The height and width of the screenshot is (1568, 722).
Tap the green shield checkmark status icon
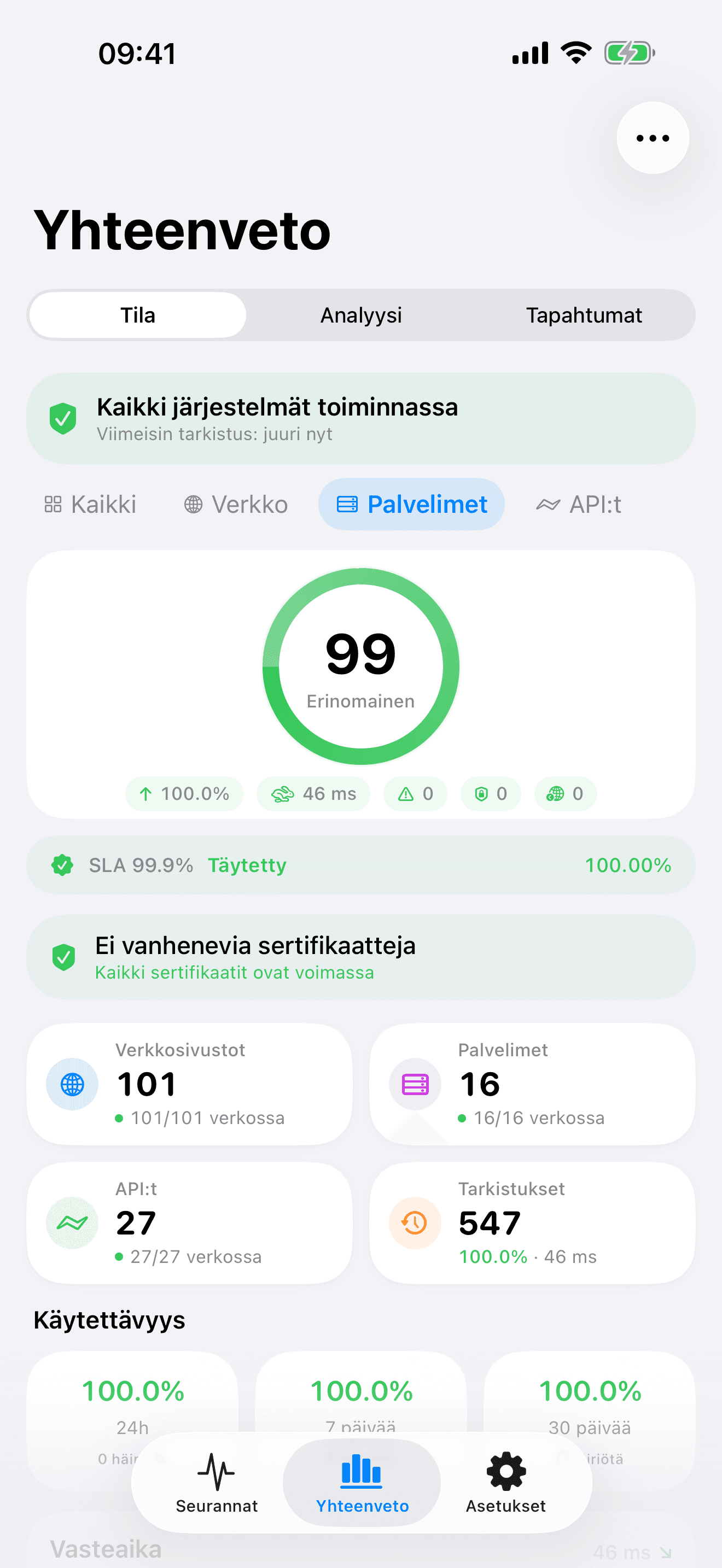click(63, 418)
